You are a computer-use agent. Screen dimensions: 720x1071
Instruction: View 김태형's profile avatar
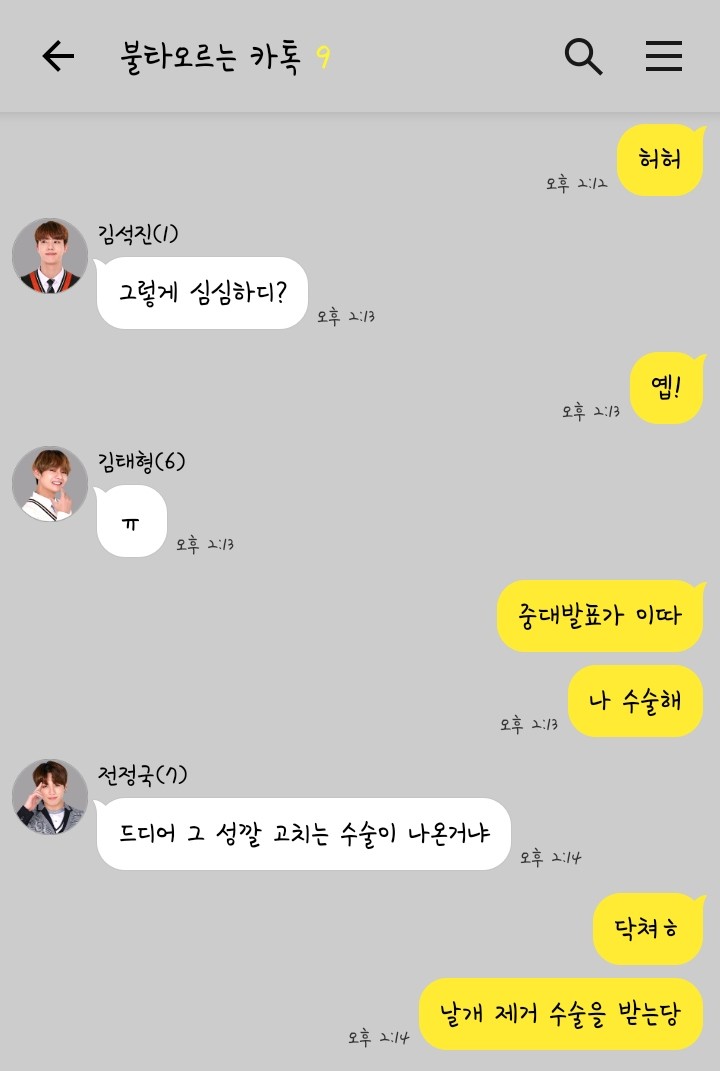(50, 484)
